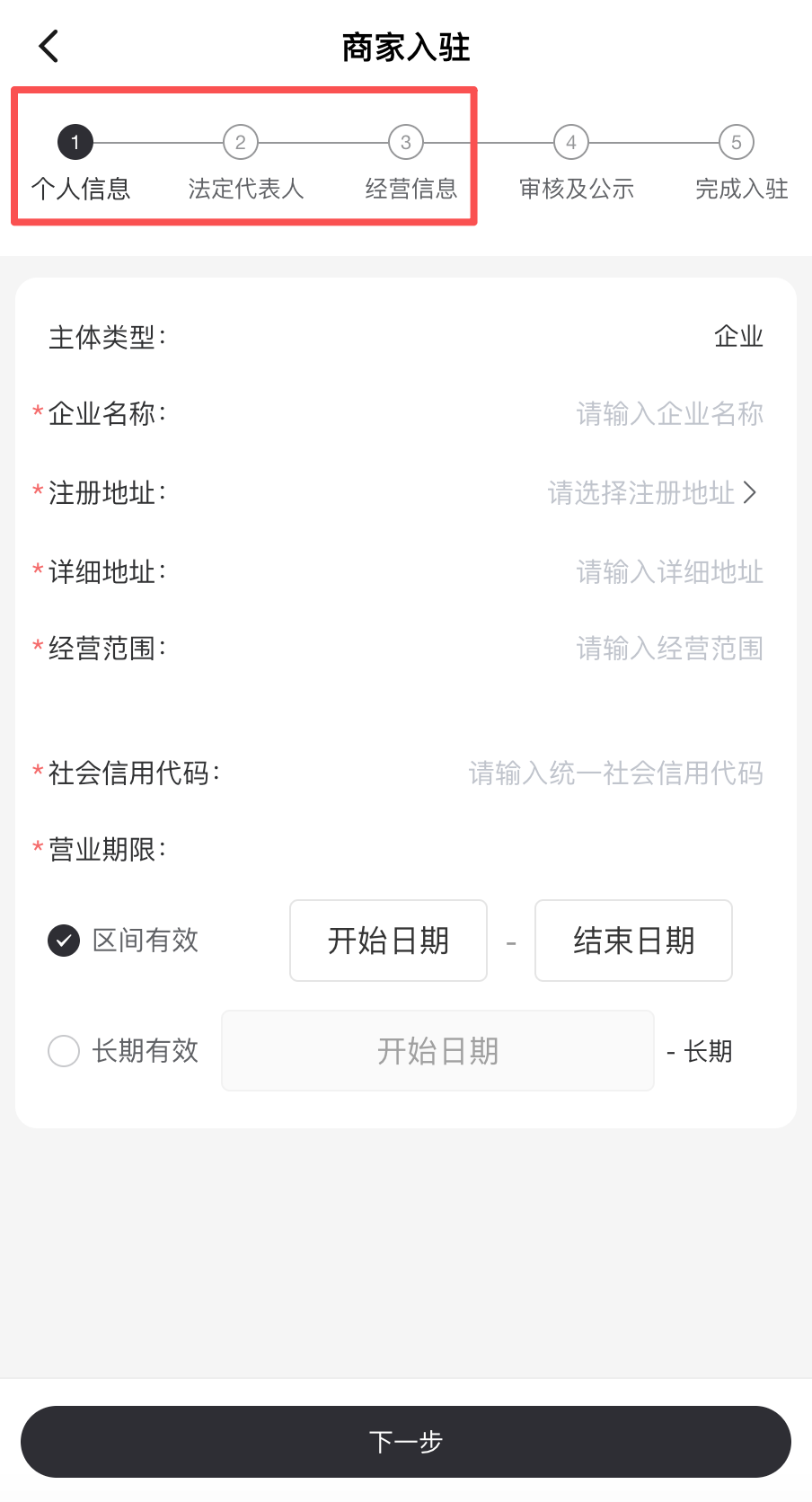Enter company name in 企业名称 field
The height and width of the screenshot is (1502, 812).
coord(669,414)
